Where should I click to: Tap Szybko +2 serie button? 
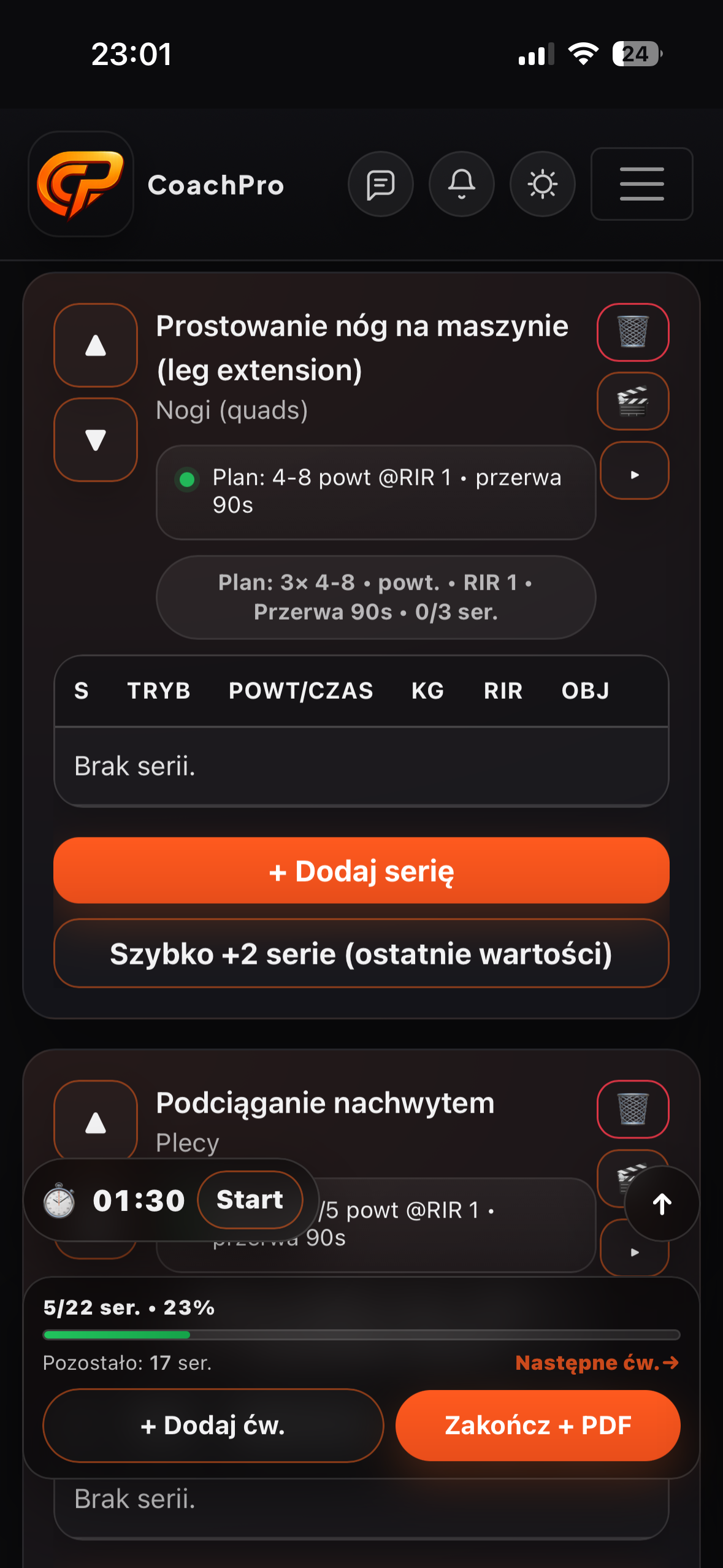click(x=361, y=954)
